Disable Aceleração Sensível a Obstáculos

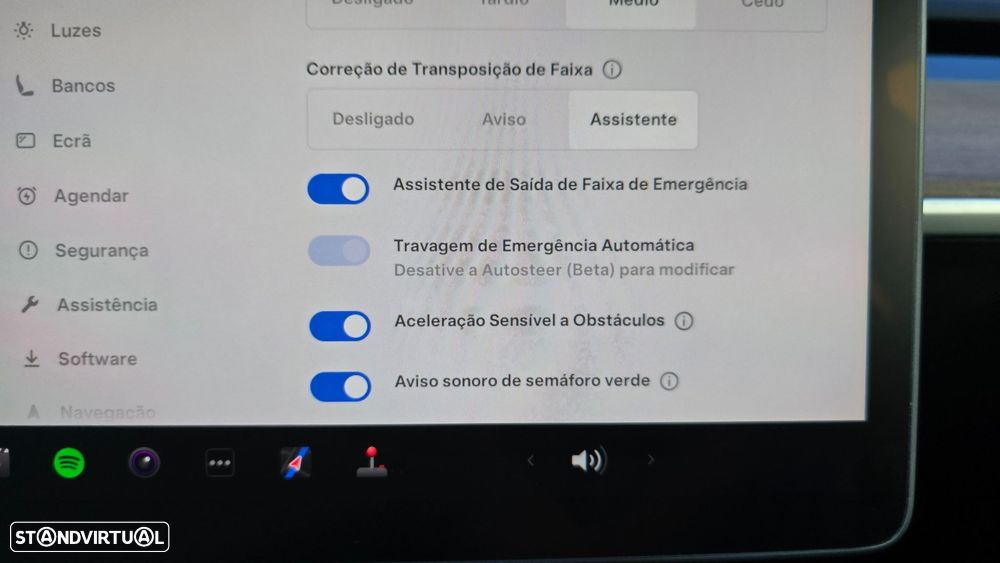[339, 326]
